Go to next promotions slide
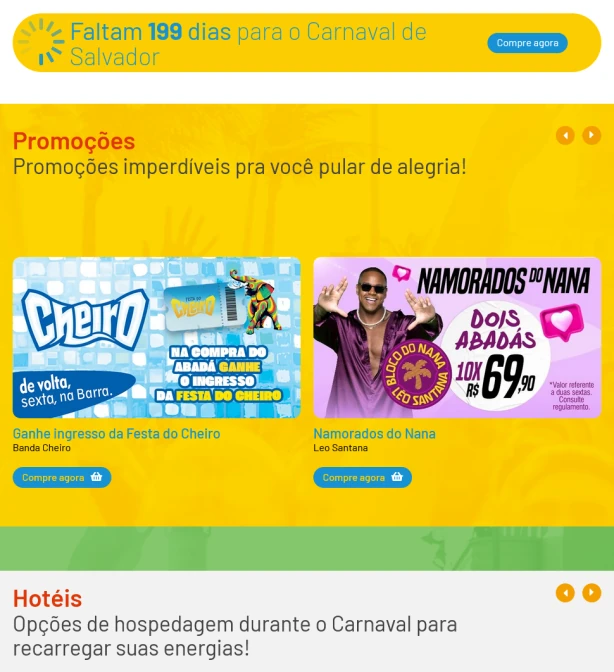 click(592, 135)
